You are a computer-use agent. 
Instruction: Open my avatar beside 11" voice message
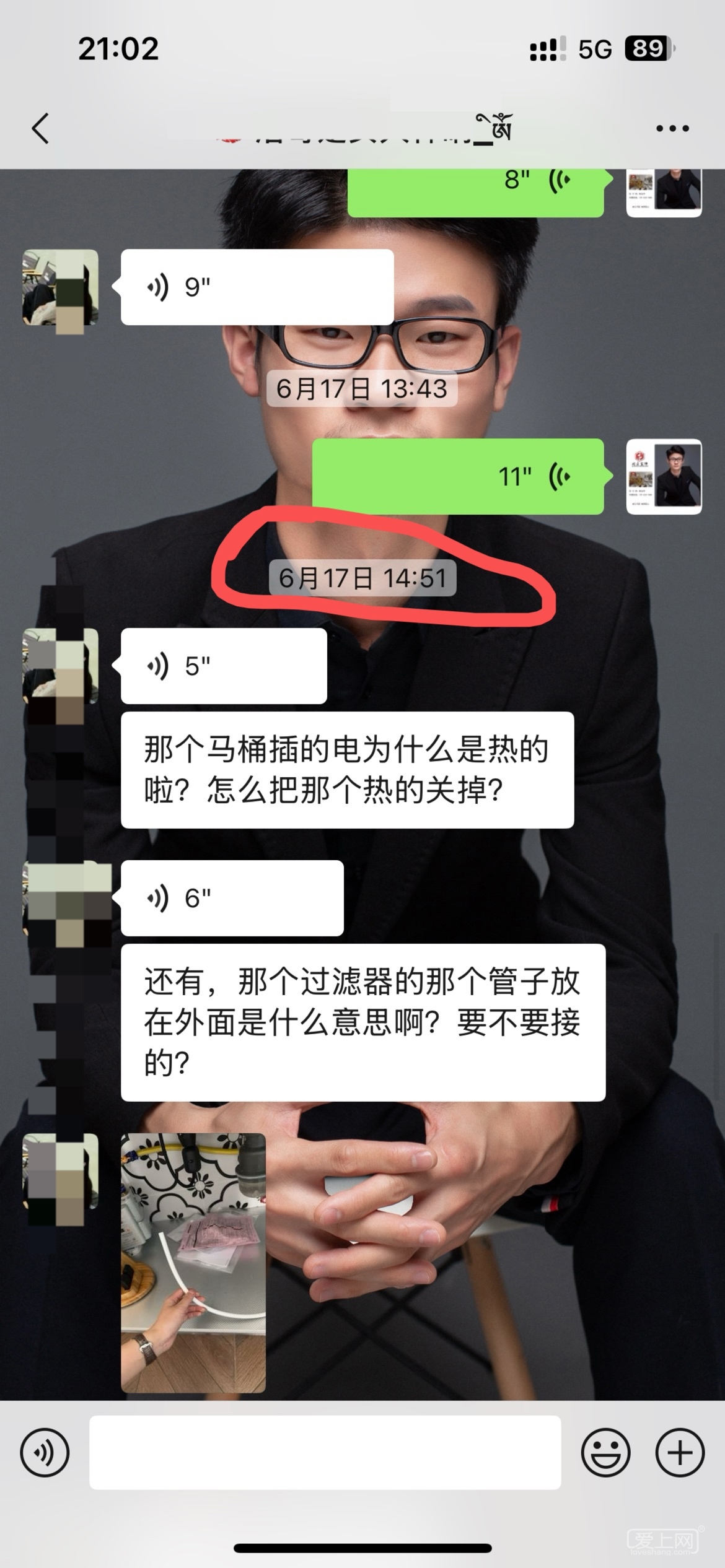pyautogui.click(x=664, y=476)
